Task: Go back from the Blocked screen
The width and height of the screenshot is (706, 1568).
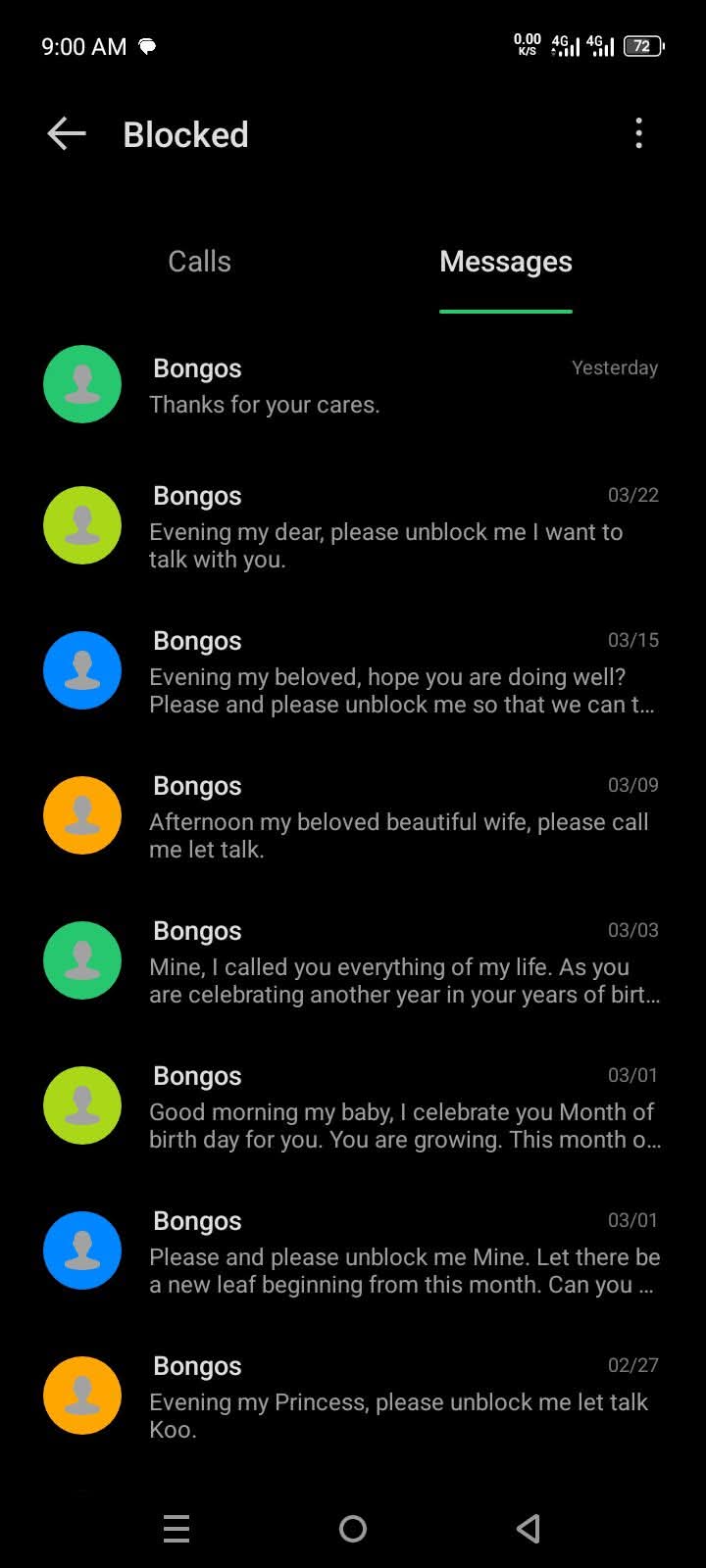Action: click(x=67, y=134)
